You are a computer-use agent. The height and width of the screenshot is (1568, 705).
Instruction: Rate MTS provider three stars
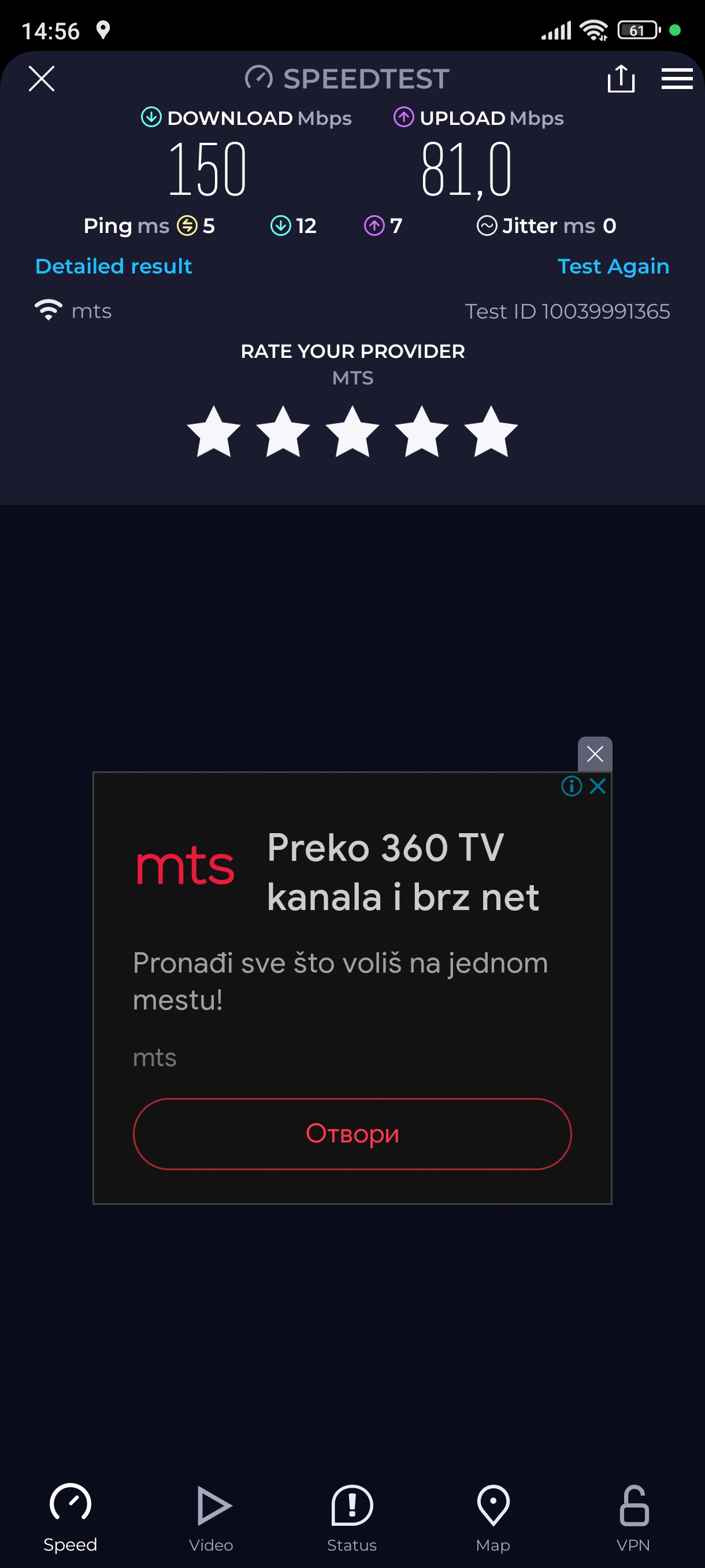click(x=352, y=432)
